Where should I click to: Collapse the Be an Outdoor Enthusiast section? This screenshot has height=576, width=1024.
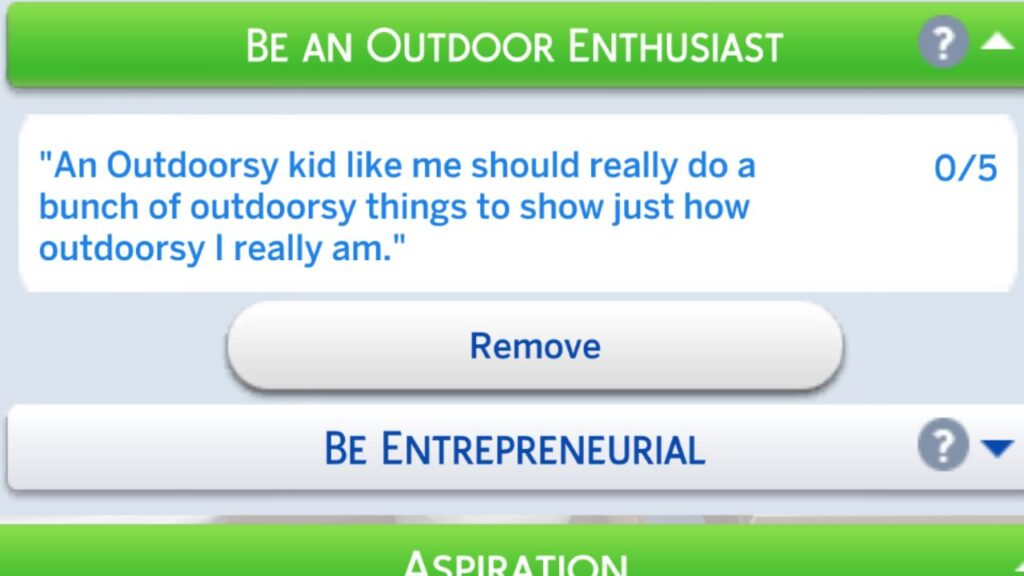click(997, 44)
